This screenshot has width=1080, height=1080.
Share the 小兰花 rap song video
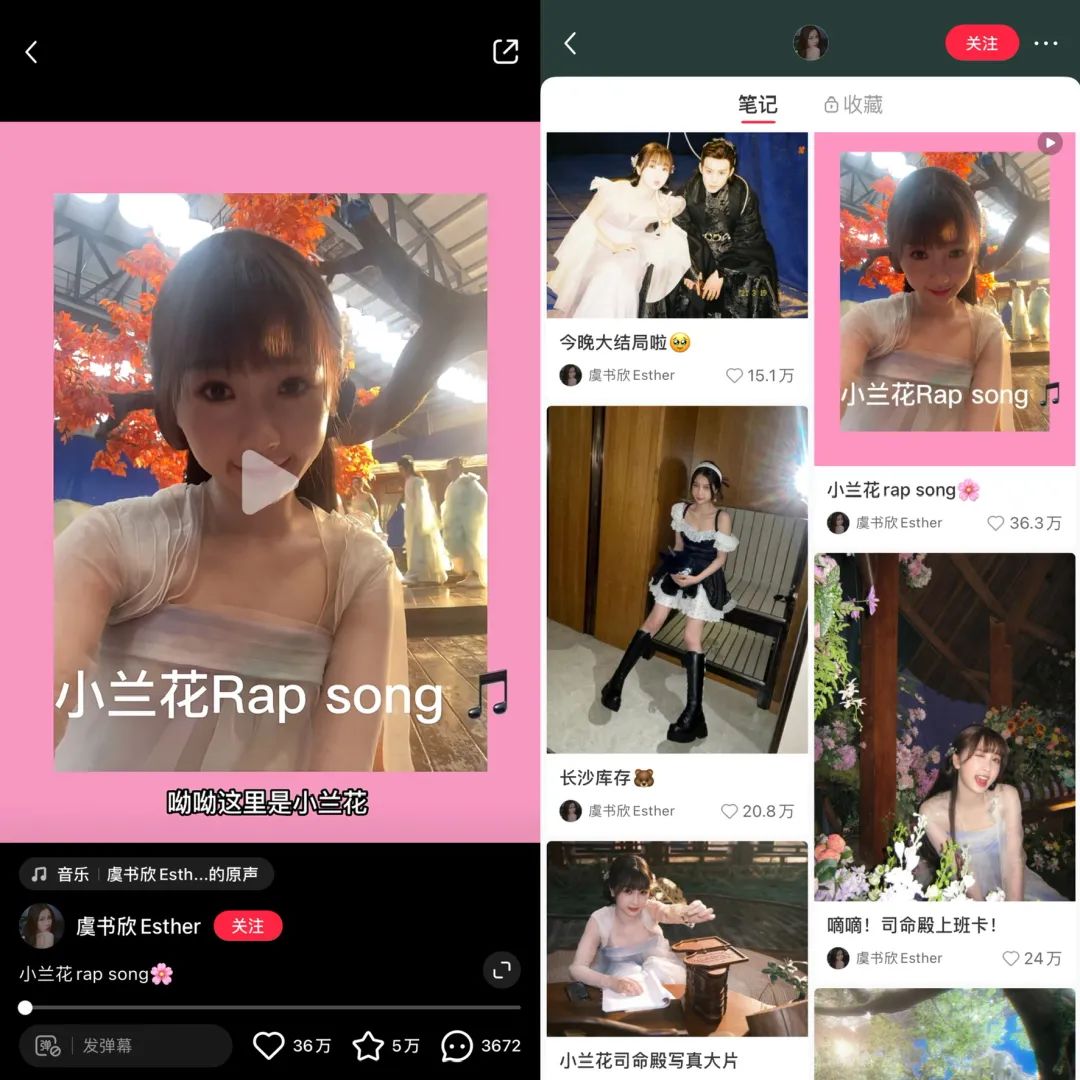(506, 52)
